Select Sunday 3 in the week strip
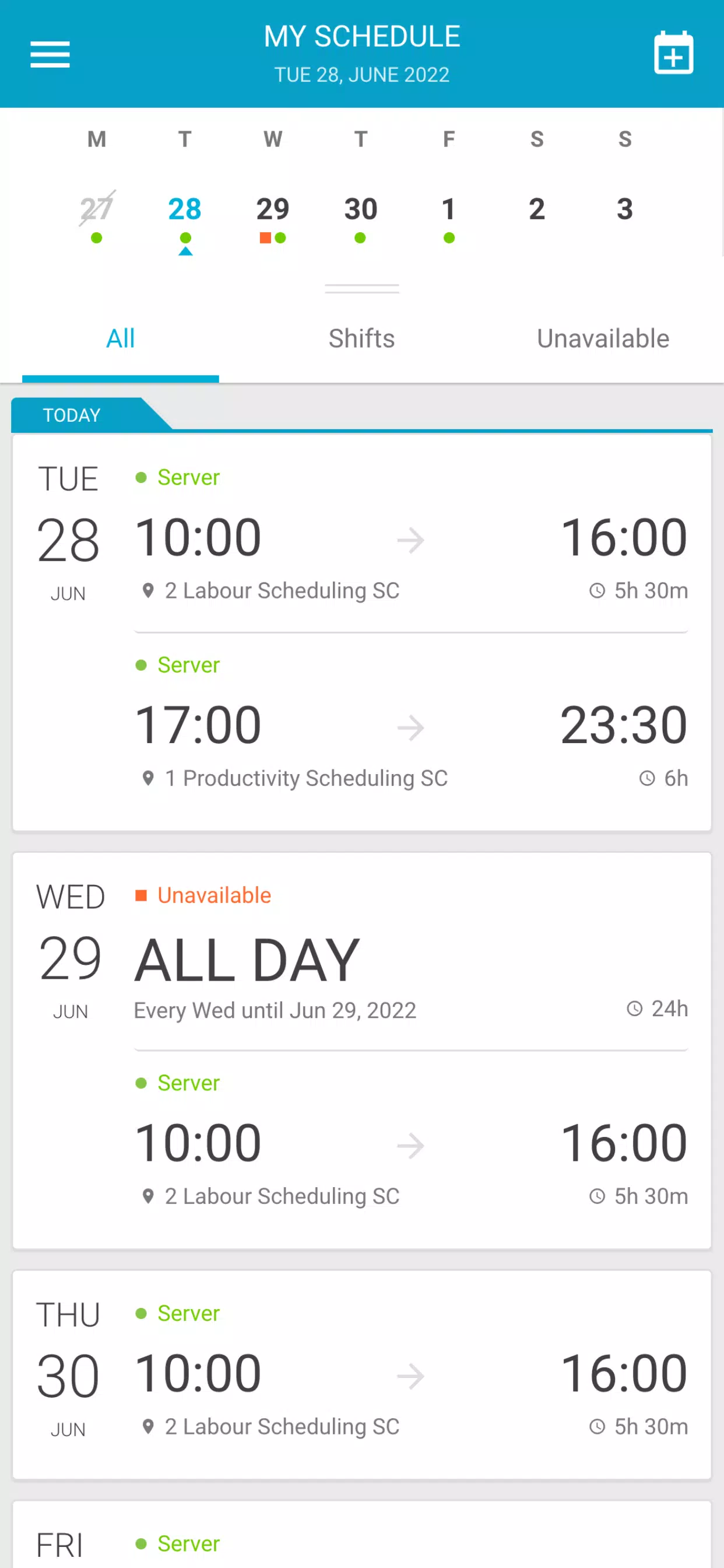Screen dimensions: 724x1568 click(625, 210)
